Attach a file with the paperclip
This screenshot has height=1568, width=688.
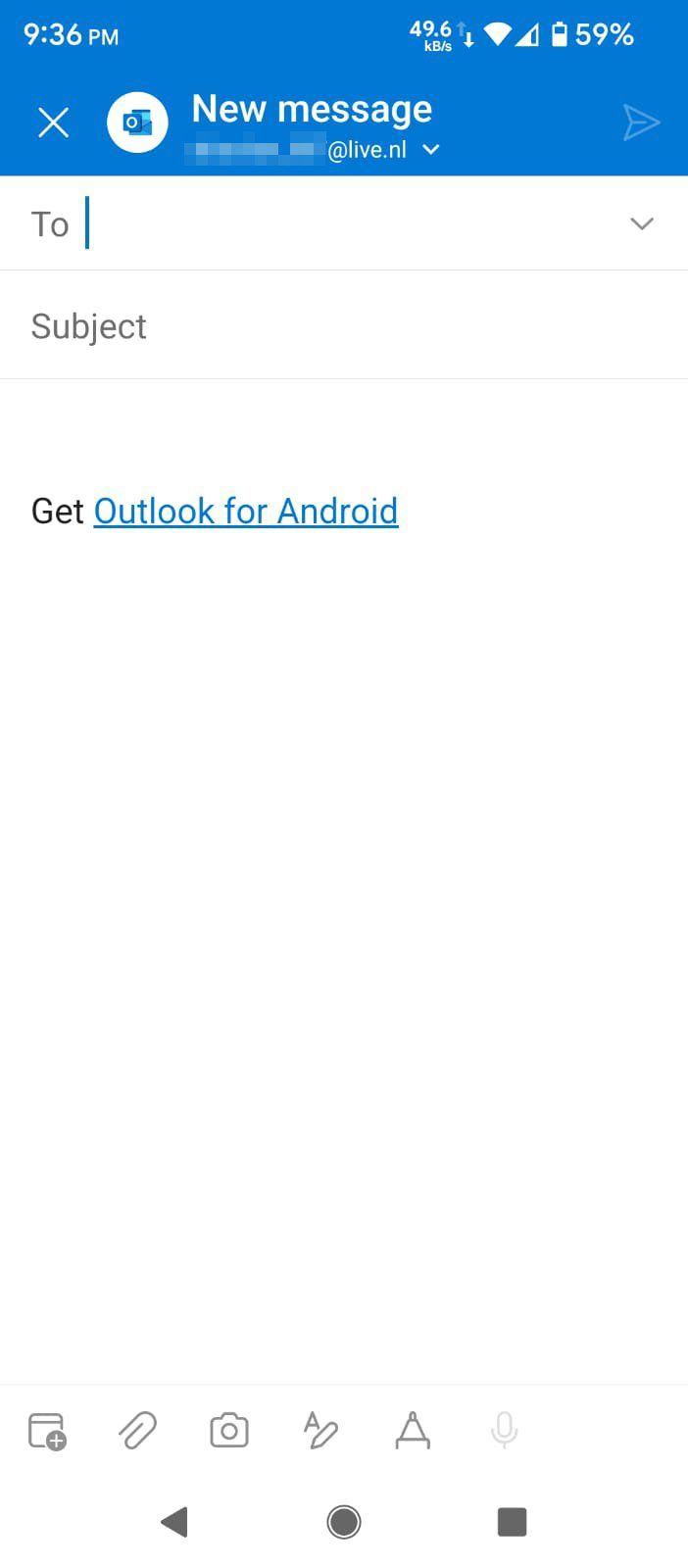click(x=138, y=1431)
